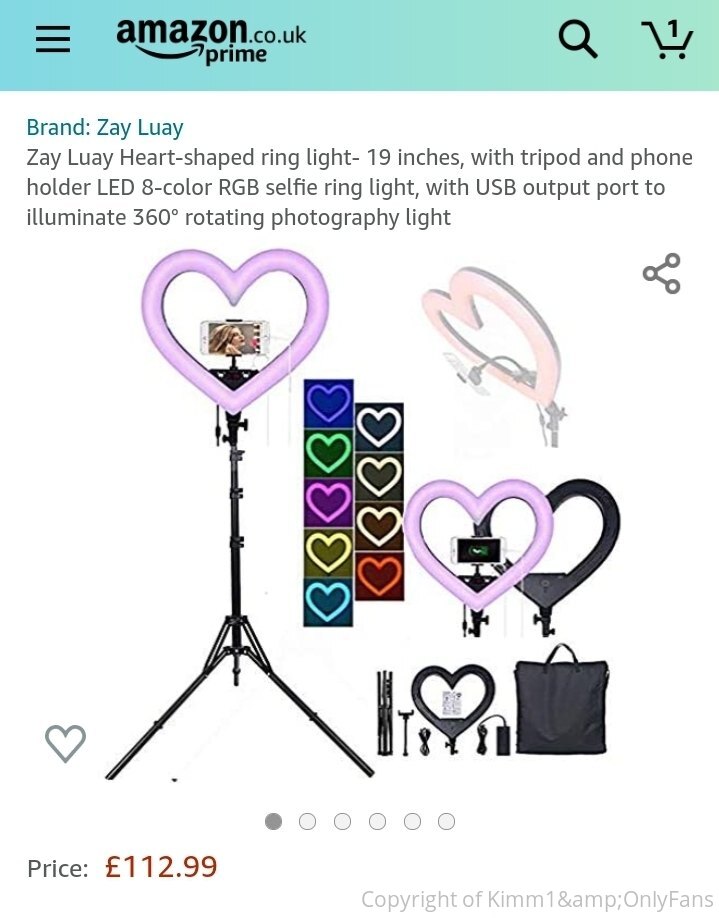The height and width of the screenshot is (918, 719).
Task: Jump to the last image dot
Action: (x=446, y=821)
